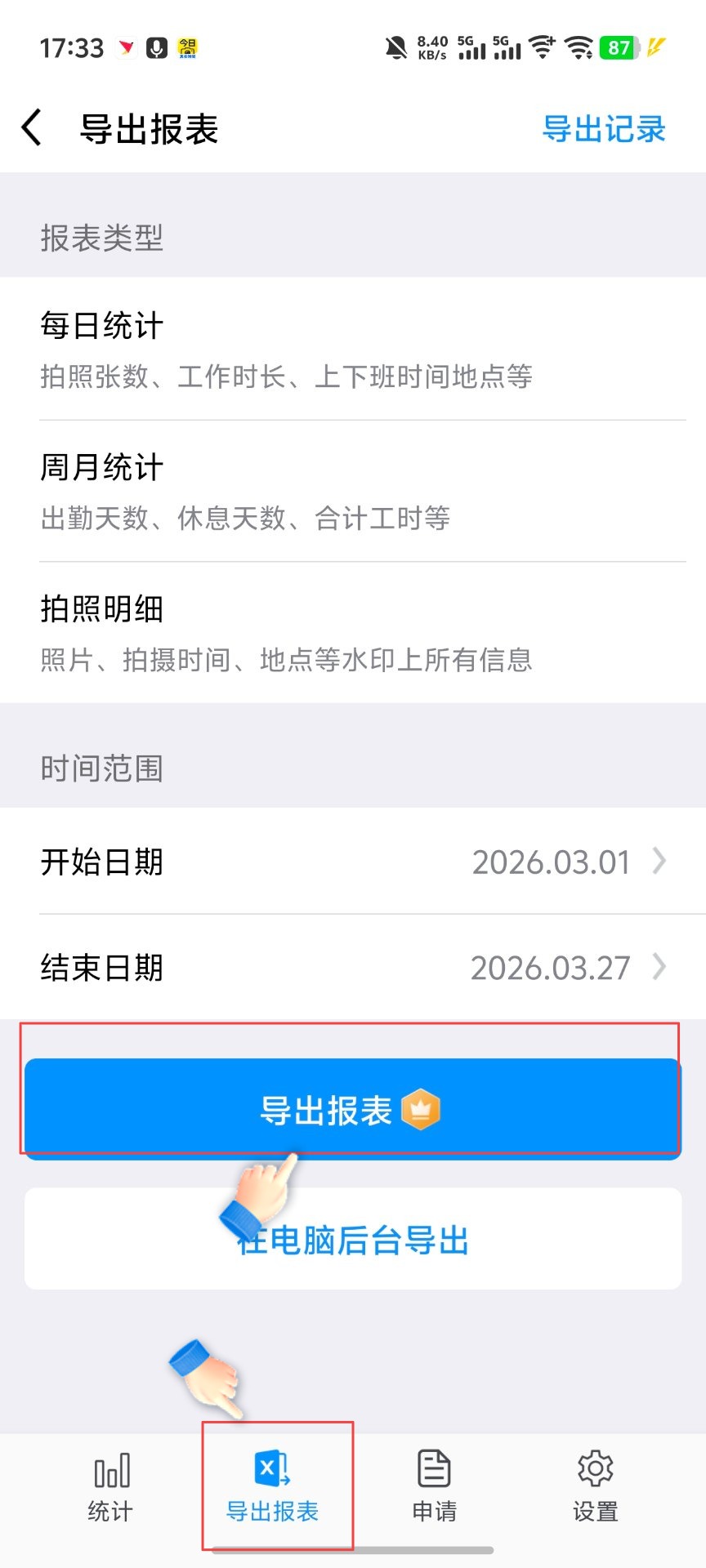Go back using the arrow
The image size is (706, 1568).
[31, 128]
